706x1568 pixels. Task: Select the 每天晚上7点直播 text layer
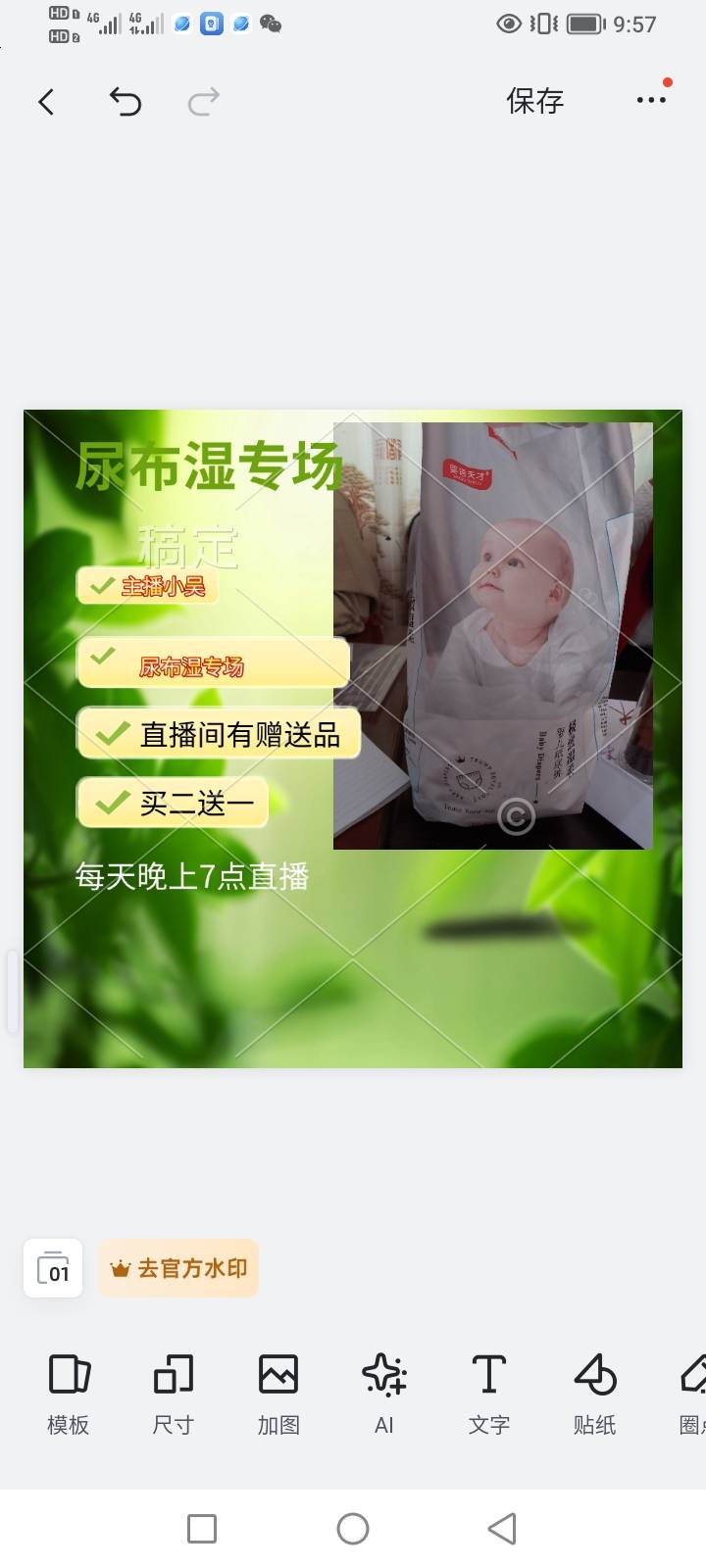[x=192, y=876]
